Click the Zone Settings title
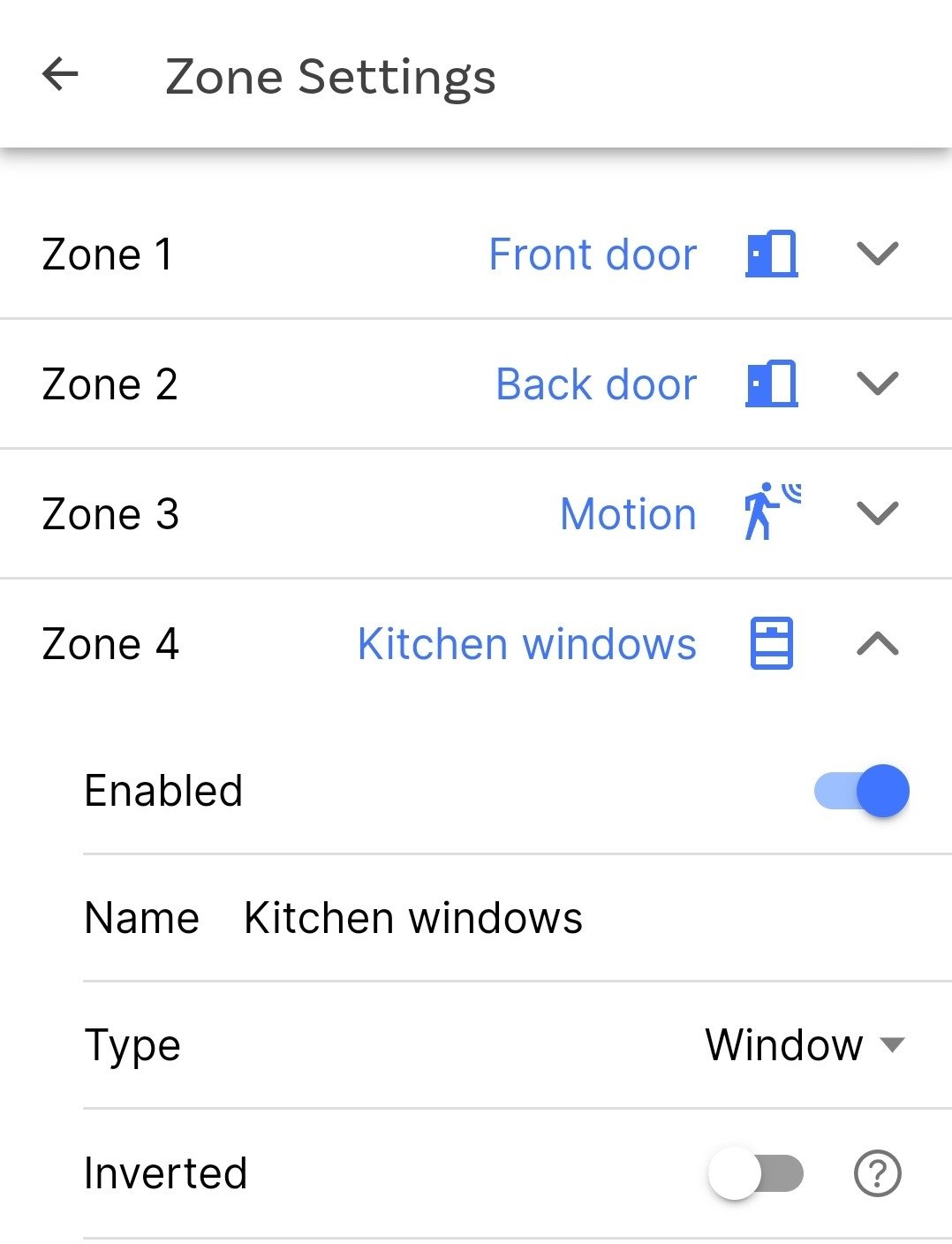 pos(331,77)
